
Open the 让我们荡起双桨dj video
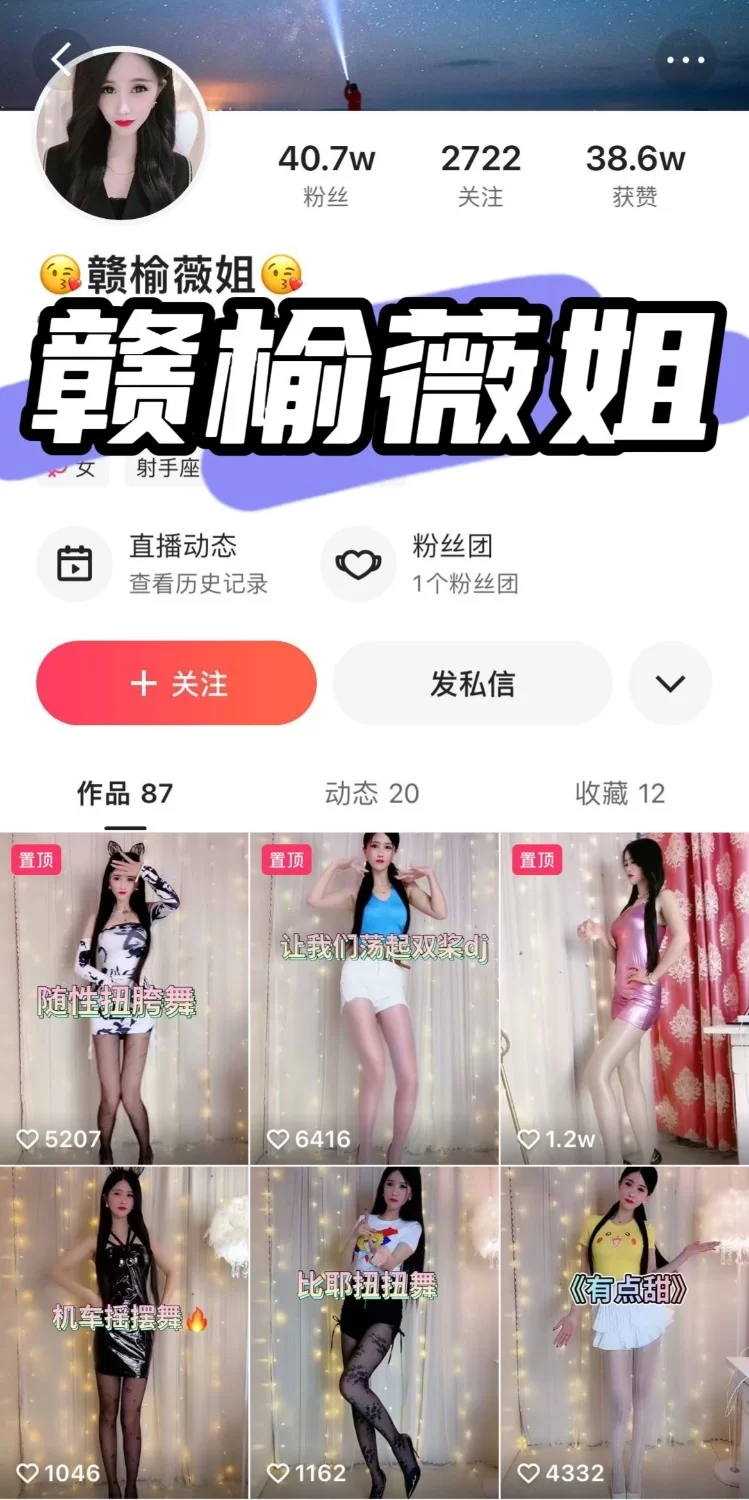click(374, 998)
